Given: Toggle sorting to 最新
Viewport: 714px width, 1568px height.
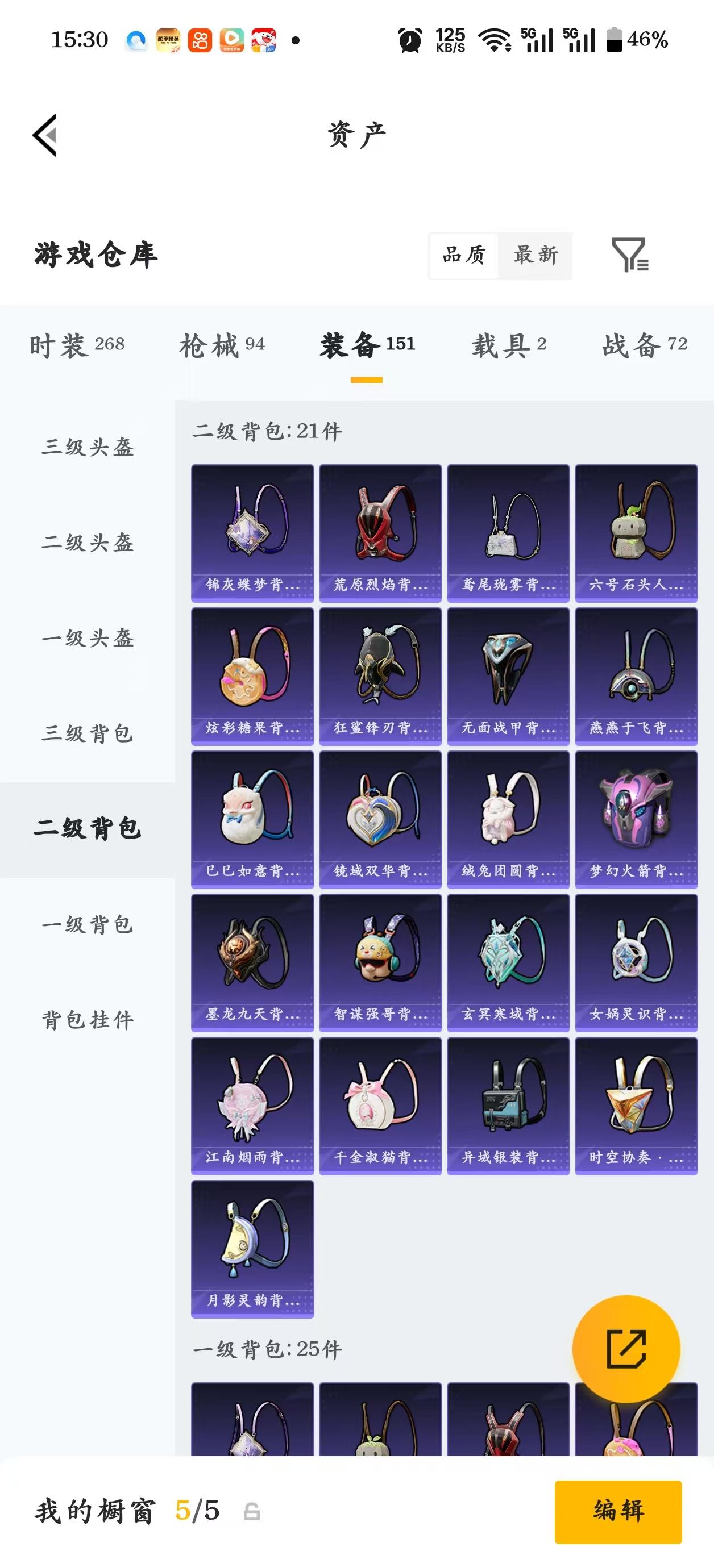Looking at the screenshot, I should point(535,256).
